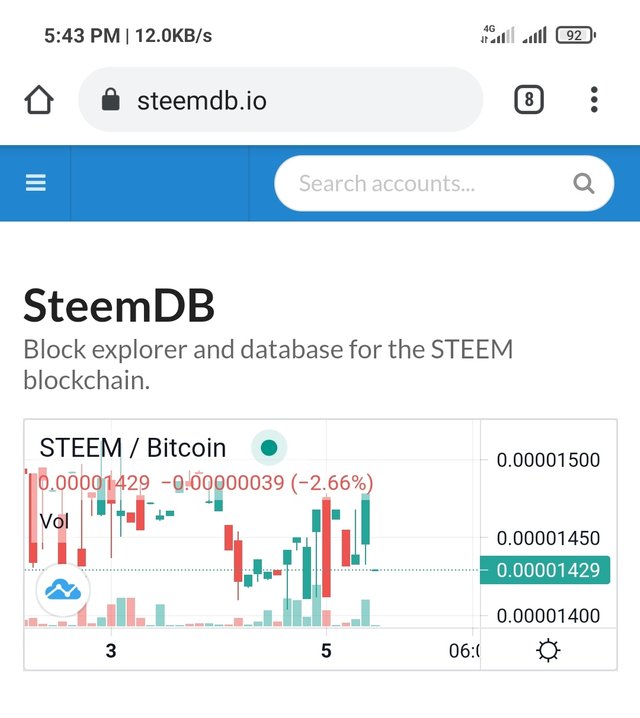The width and height of the screenshot is (640, 718).
Task: Open the SteemDB hamburger menu
Action: coord(36,183)
